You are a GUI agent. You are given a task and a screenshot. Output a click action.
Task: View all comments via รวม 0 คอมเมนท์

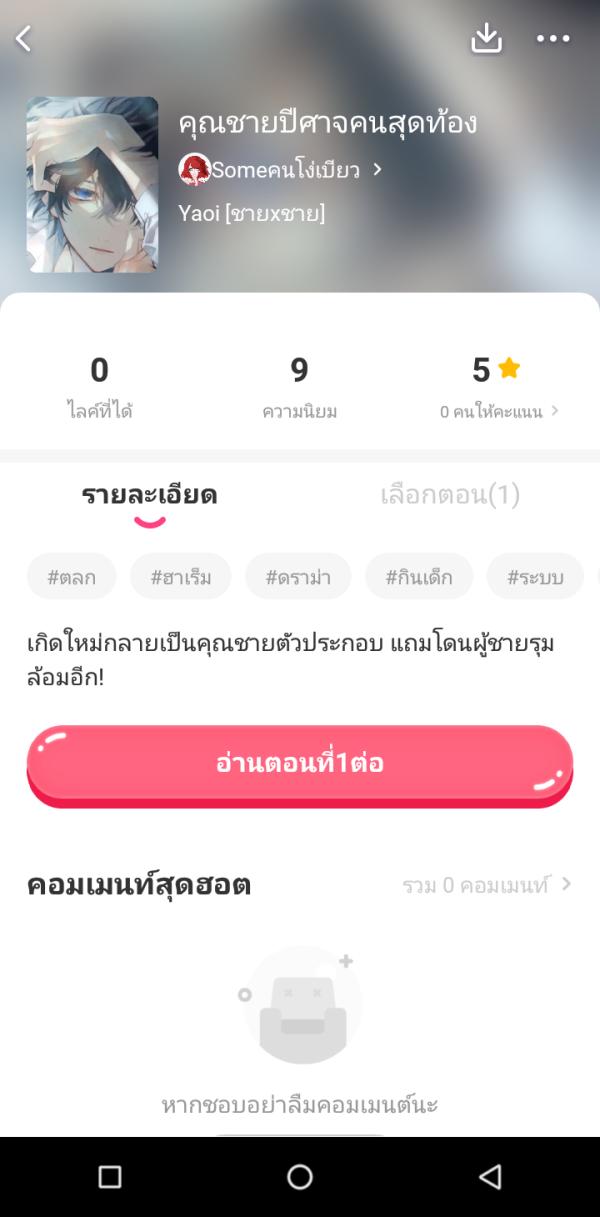point(487,885)
